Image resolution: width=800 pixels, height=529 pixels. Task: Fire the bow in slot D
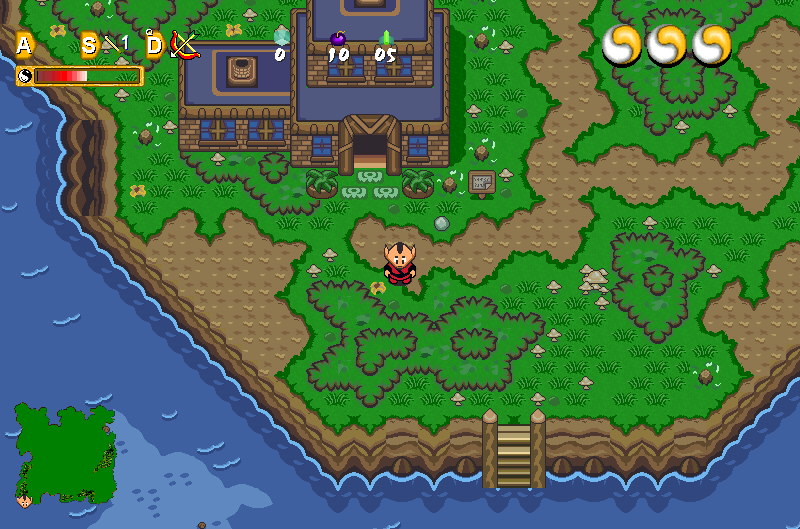(x=184, y=45)
